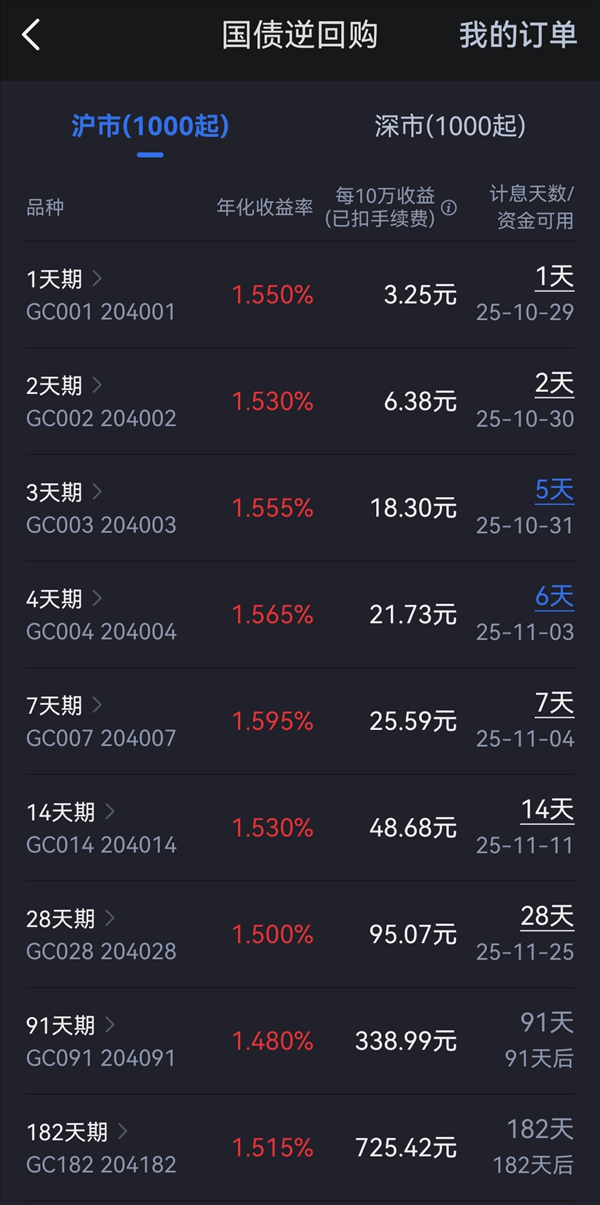This screenshot has height=1205, width=600.
Task: Select the 沪市(1000起) tab
Action: pyautogui.click(x=150, y=126)
